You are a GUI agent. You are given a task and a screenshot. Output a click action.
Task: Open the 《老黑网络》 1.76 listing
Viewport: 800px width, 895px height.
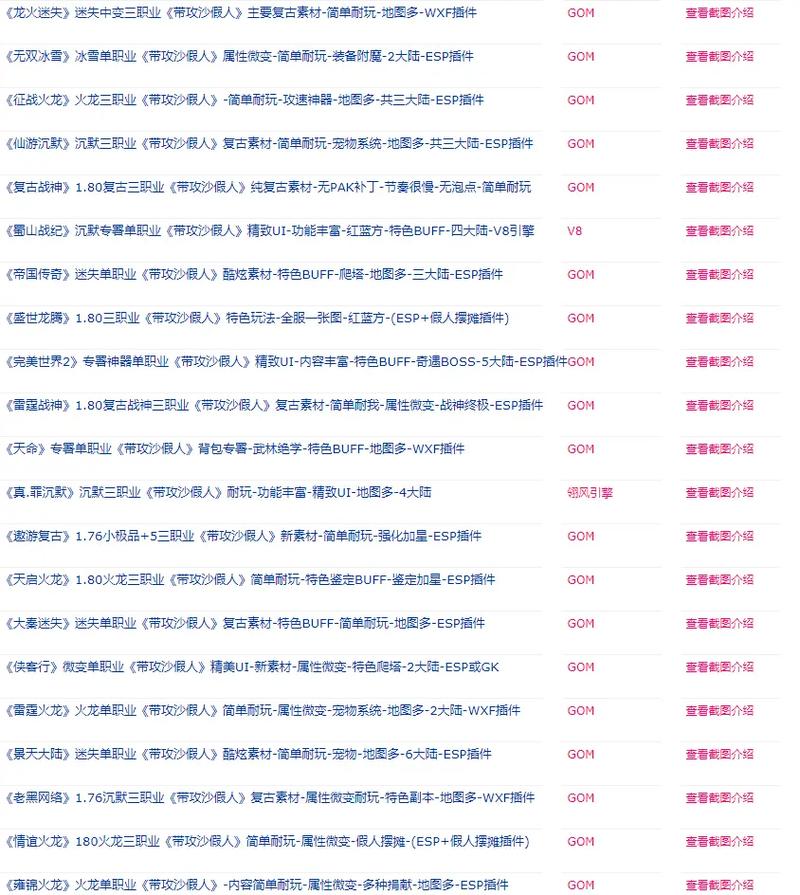pos(270,798)
